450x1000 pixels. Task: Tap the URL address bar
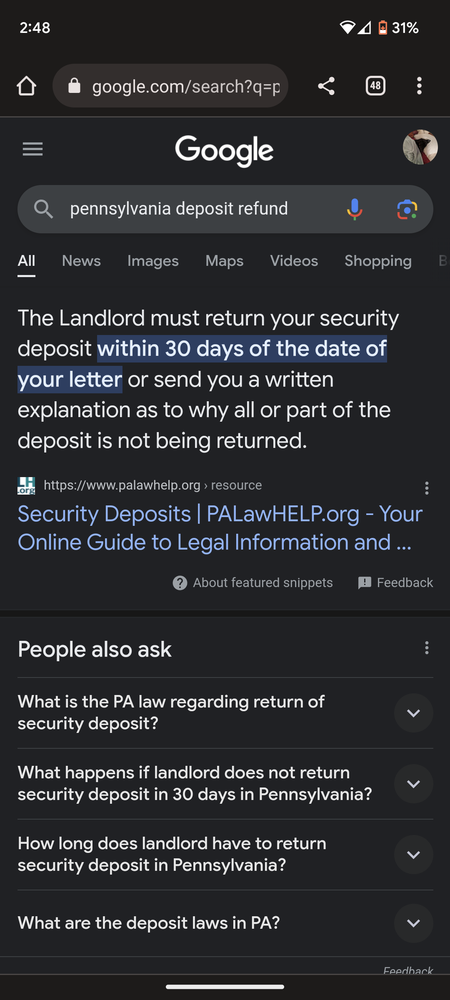coord(170,86)
